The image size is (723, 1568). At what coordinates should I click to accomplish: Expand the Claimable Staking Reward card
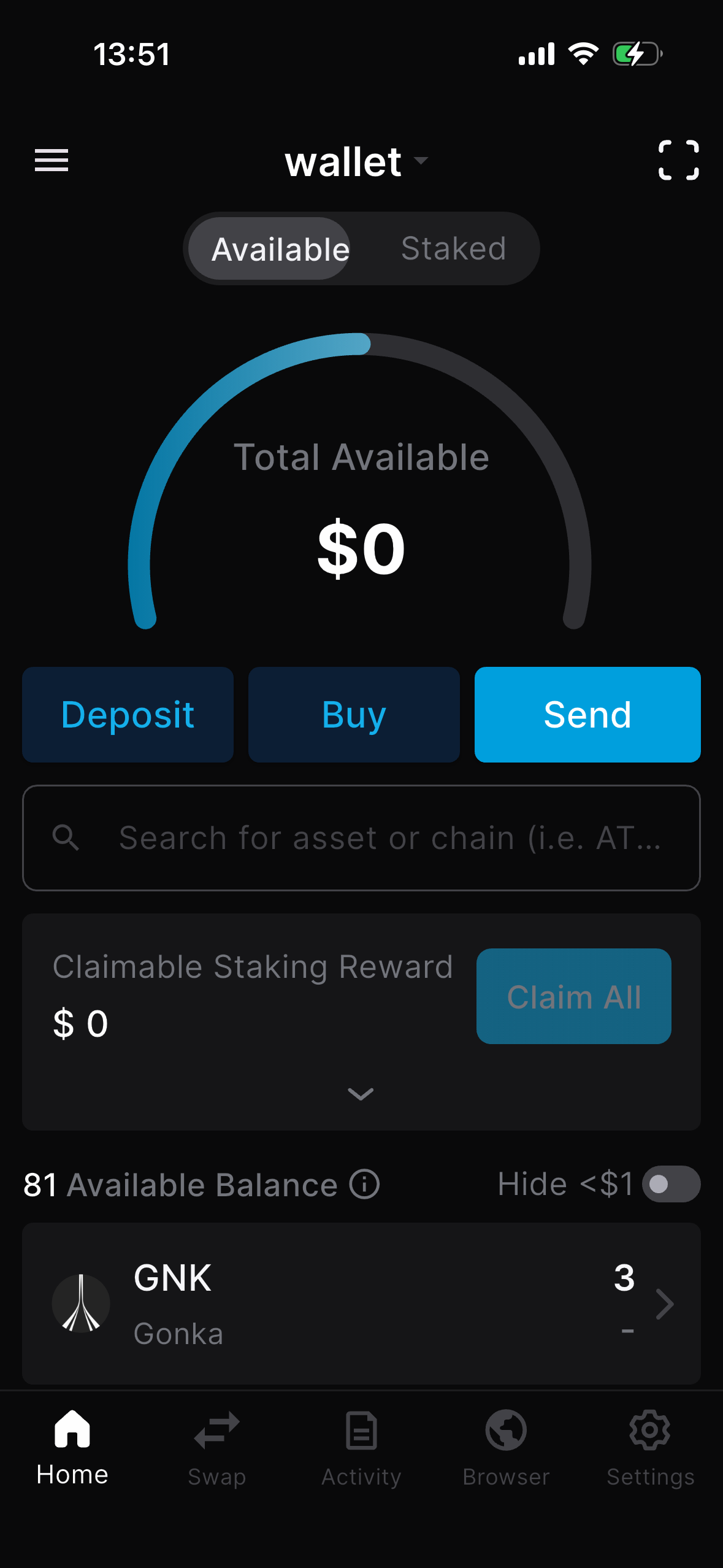click(361, 1094)
